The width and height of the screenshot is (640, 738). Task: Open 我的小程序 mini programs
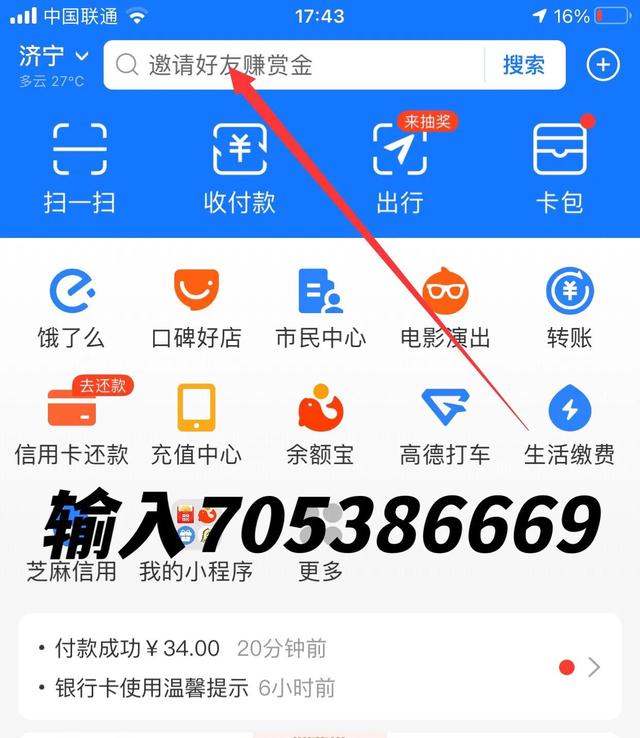pyautogui.click(x=196, y=545)
